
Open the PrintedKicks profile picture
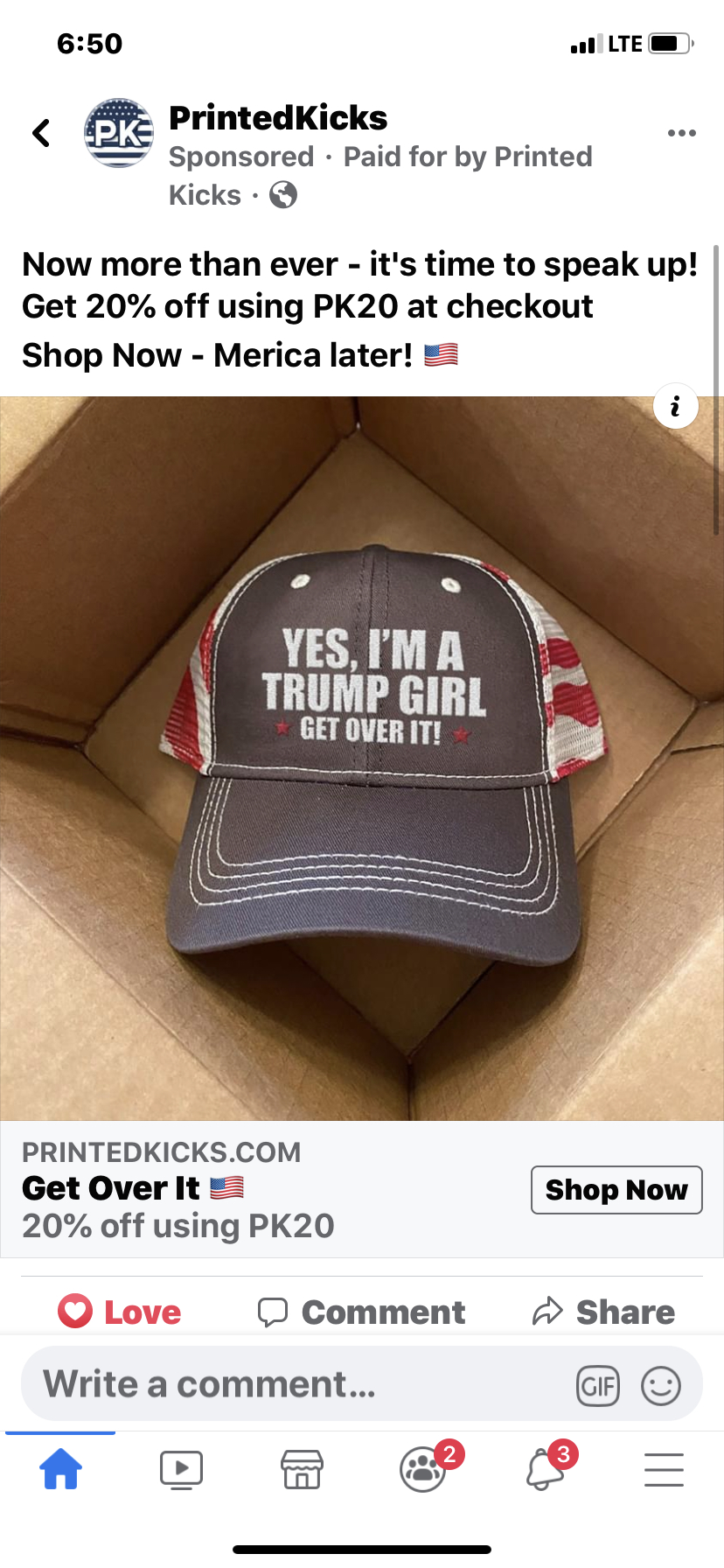tap(119, 133)
